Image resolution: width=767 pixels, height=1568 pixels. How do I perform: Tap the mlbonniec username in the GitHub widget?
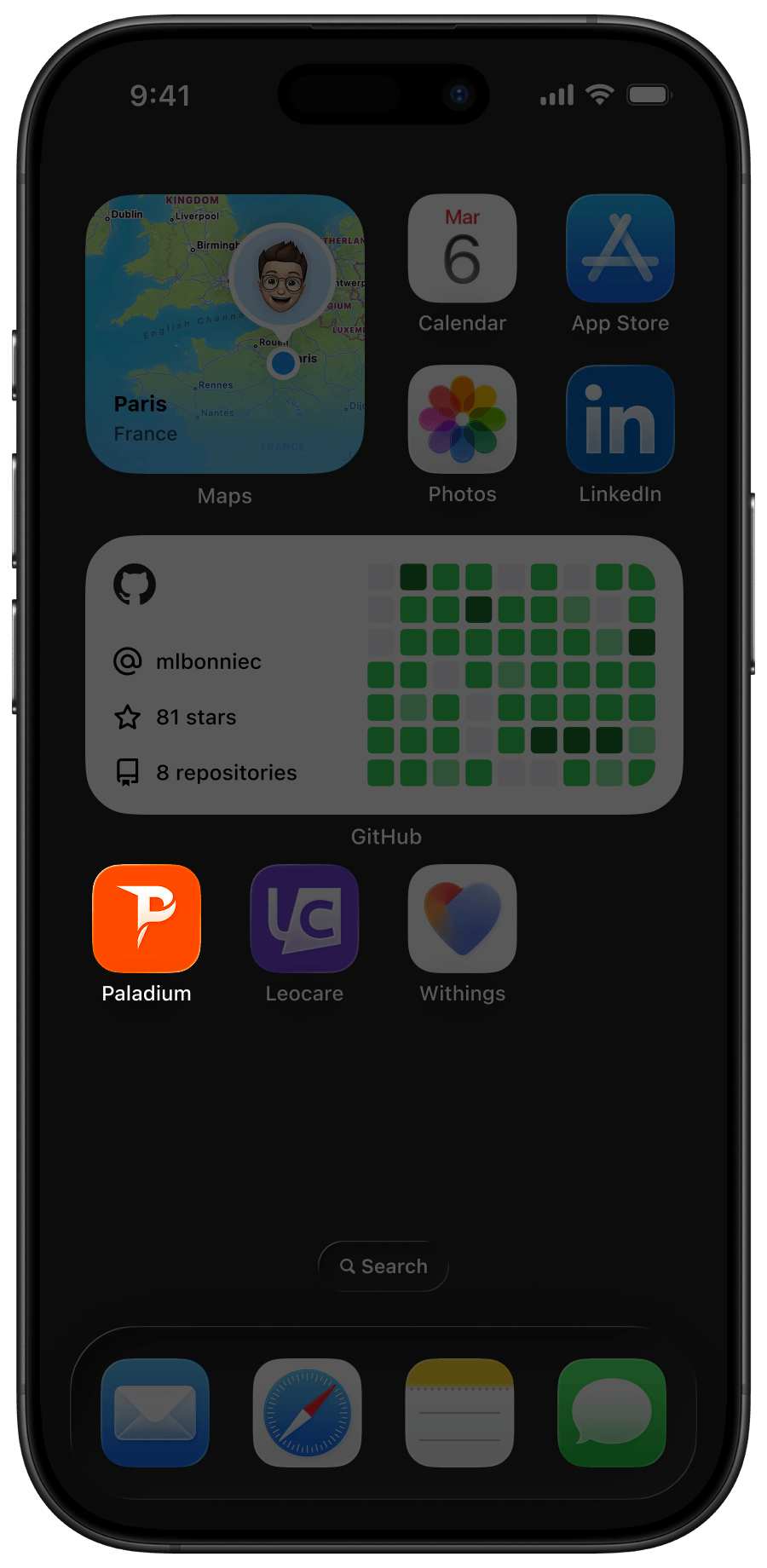click(x=209, y=661)
